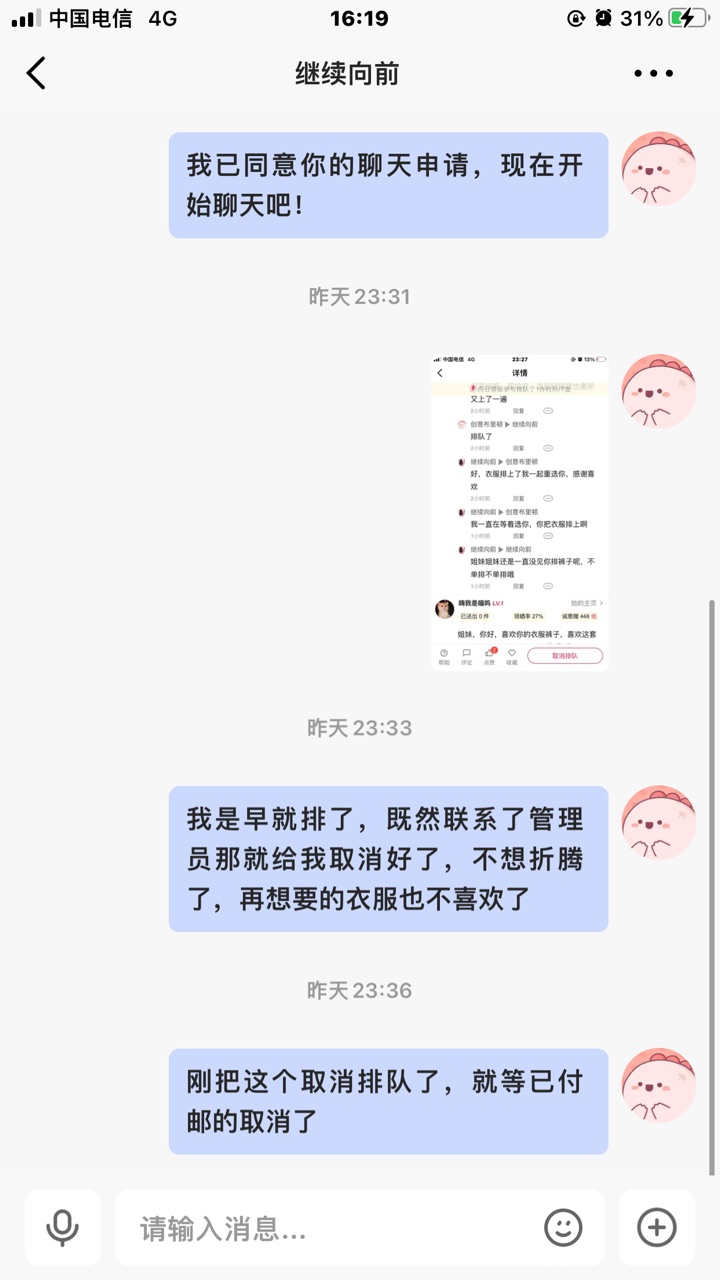Open the emoji picker

click(x=563, y=1227)
